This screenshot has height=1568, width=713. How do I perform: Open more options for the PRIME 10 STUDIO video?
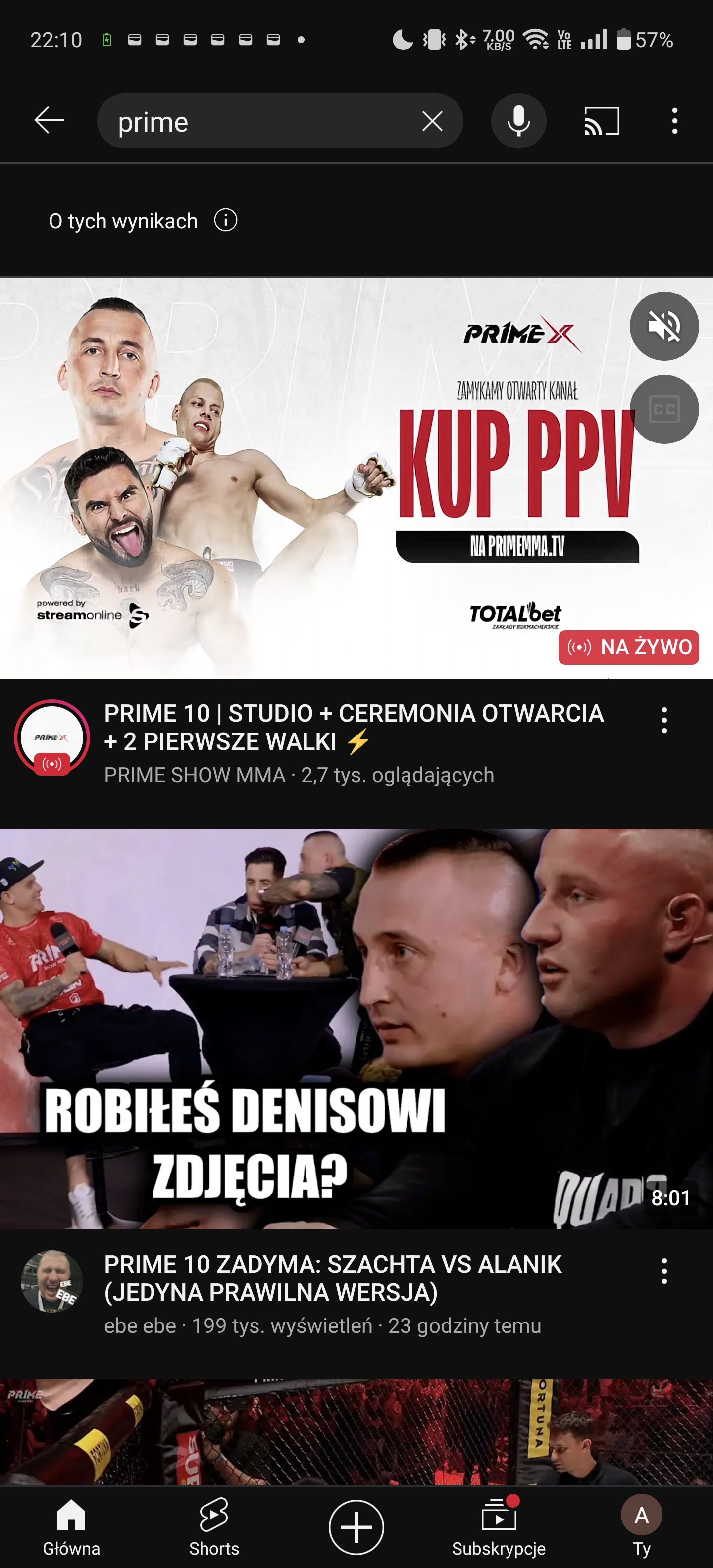(x=664, y=720)
